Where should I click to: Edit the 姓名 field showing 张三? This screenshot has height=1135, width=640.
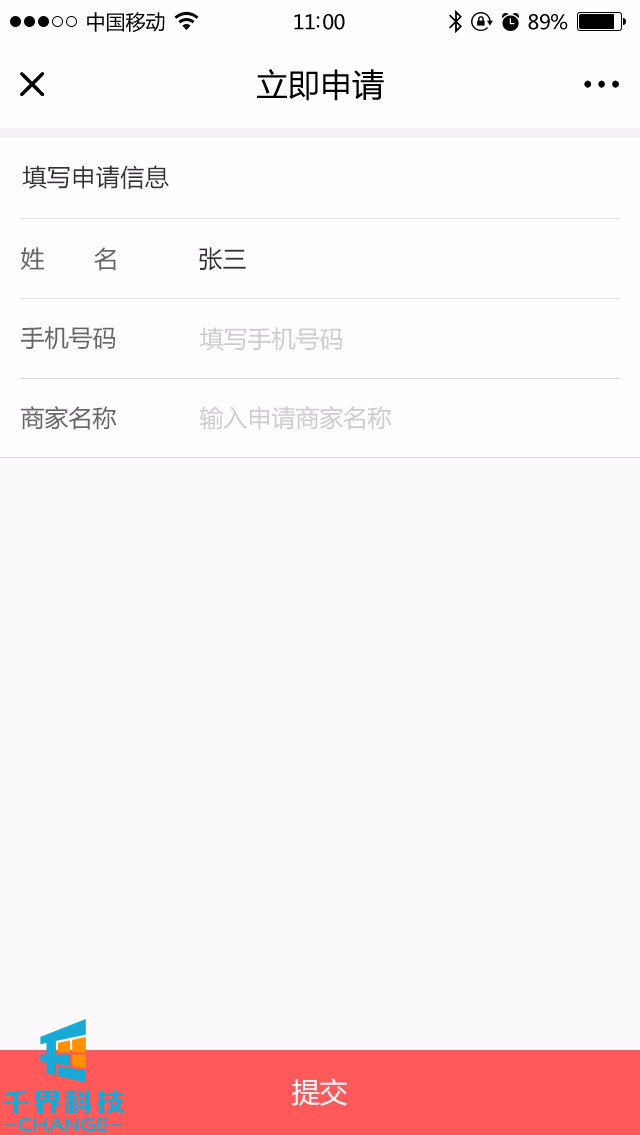point(400,259)
